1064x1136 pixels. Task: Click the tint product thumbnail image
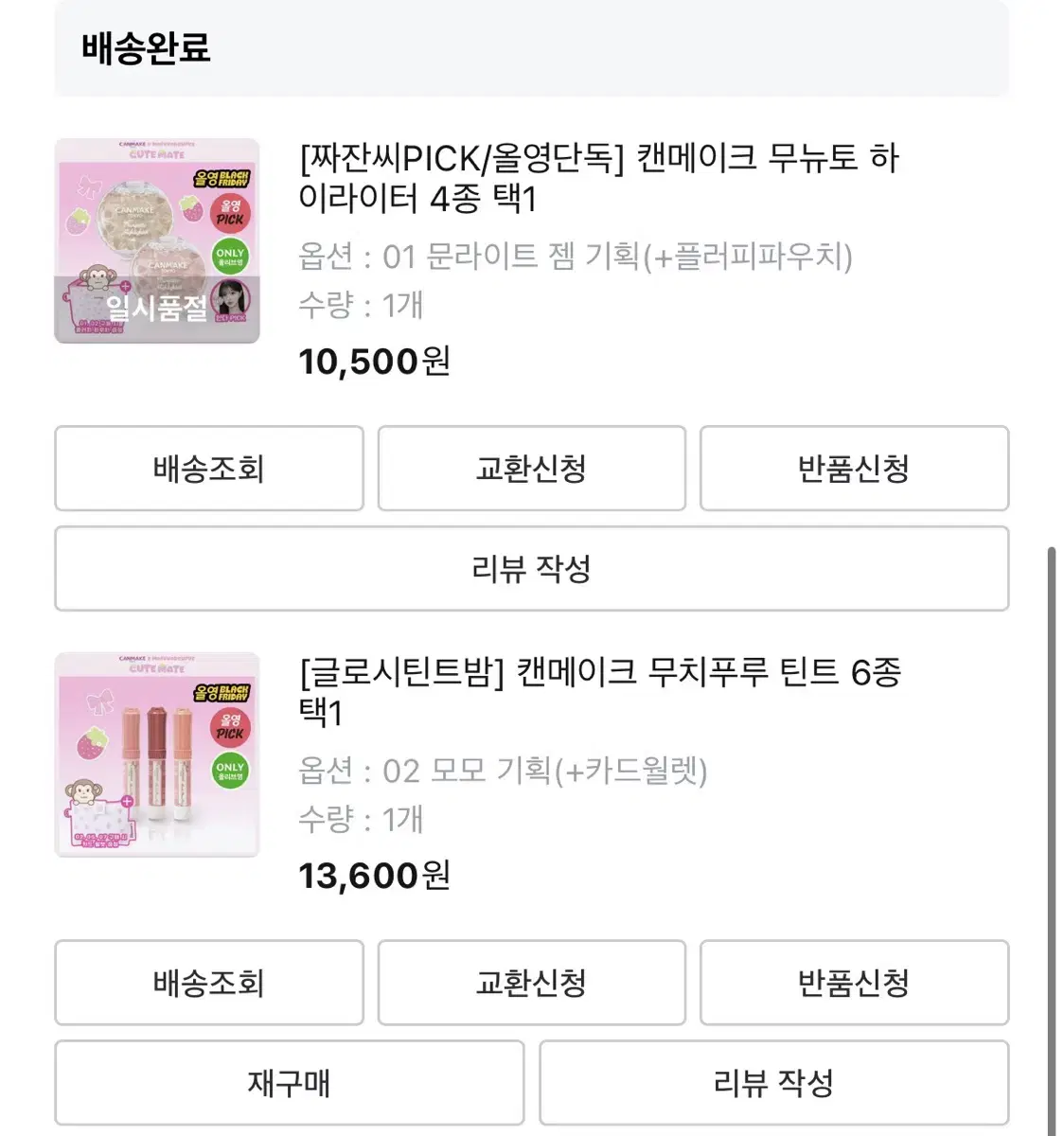[156, 754]
